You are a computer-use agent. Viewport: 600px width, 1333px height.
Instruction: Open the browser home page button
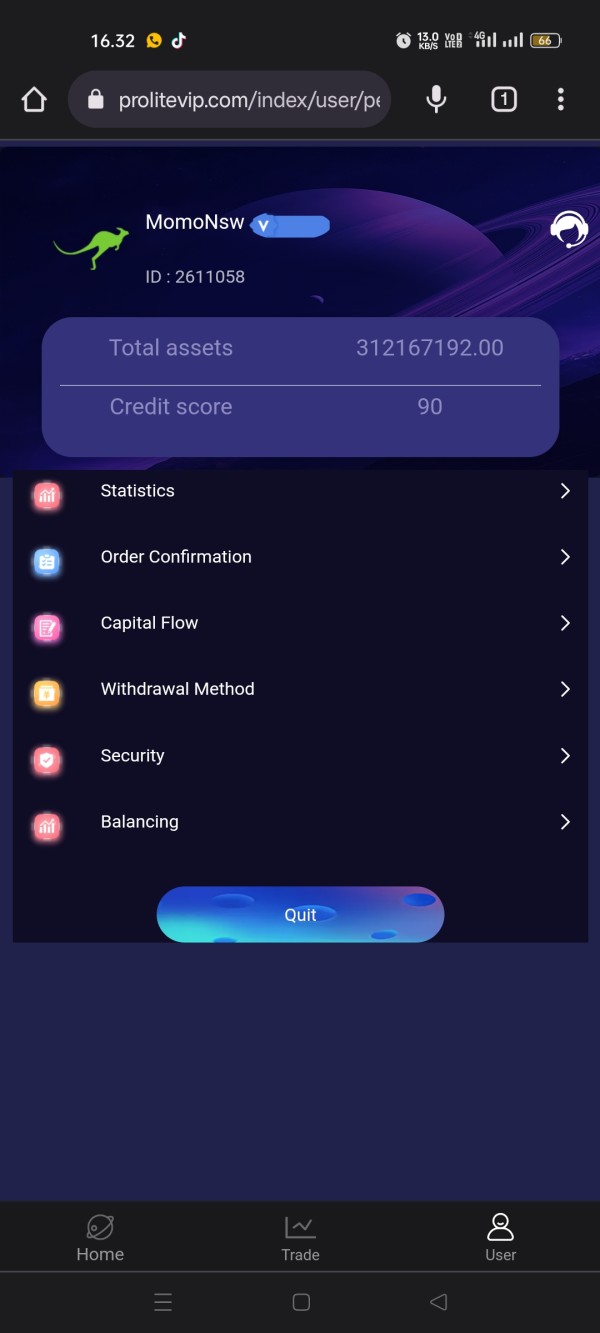point(34,99)
